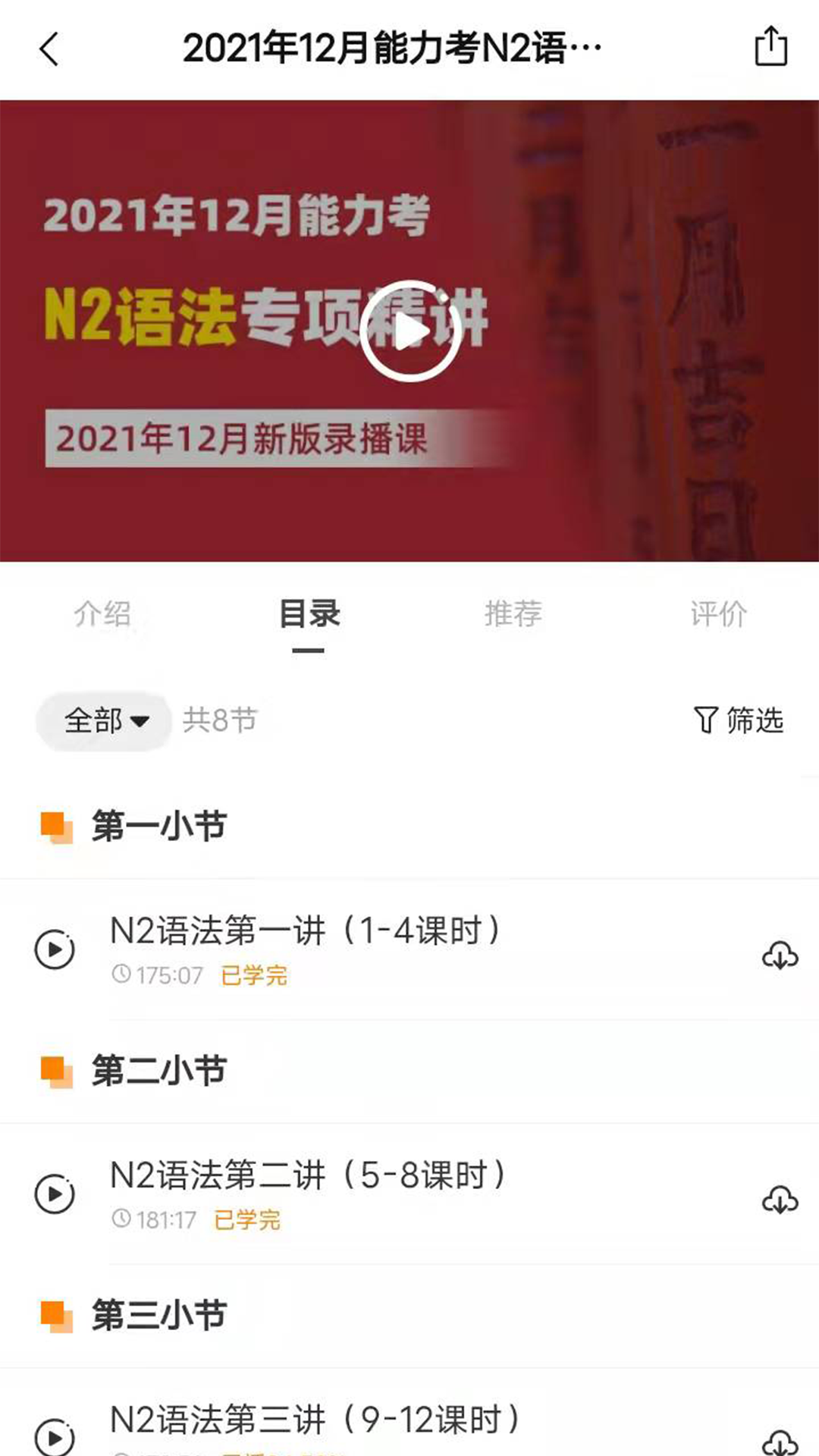Share this course via the share icon
Screen dimensions: 819x1456
click(770, 47)
